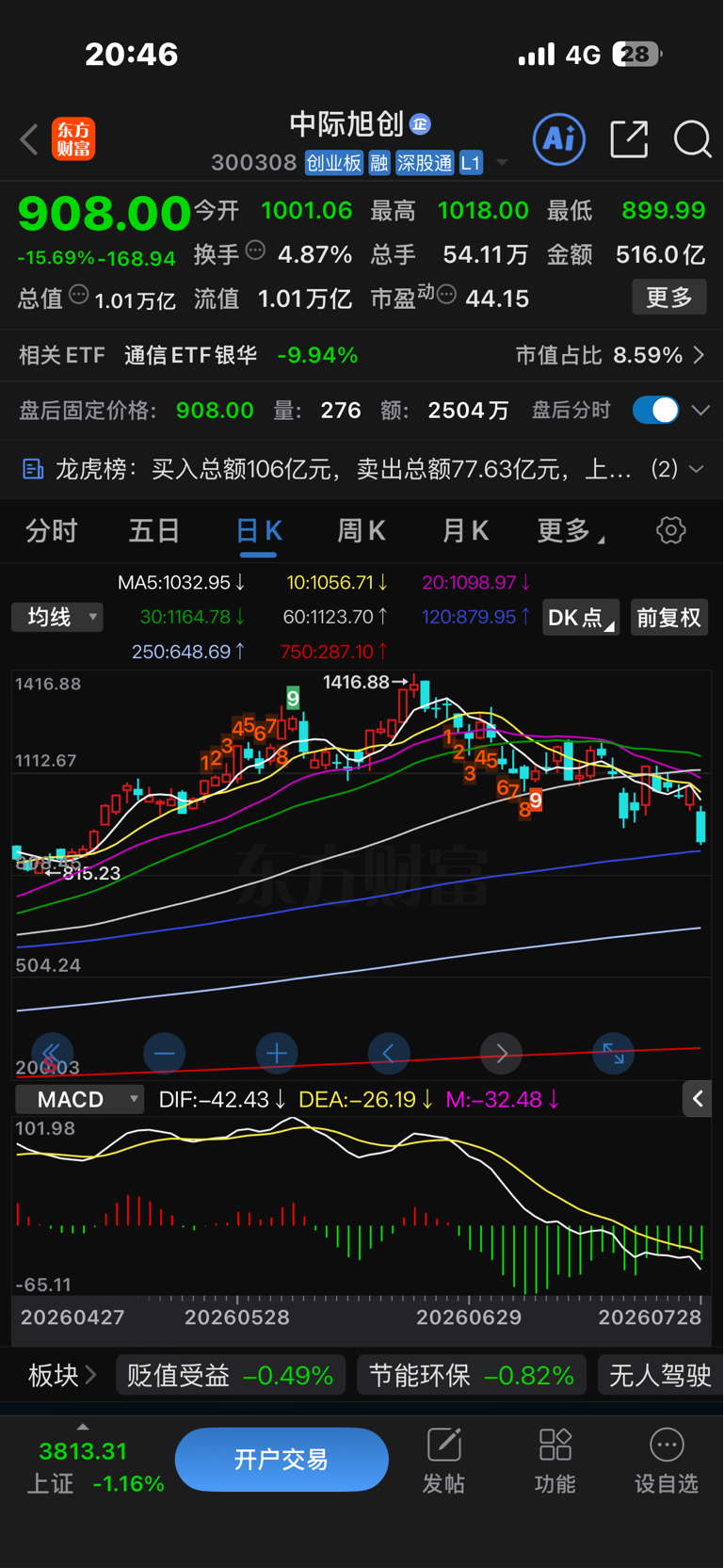724x1568 pixels.
Task: Tap the 前复权 adjustment button
Action: [x=668, y=618]
